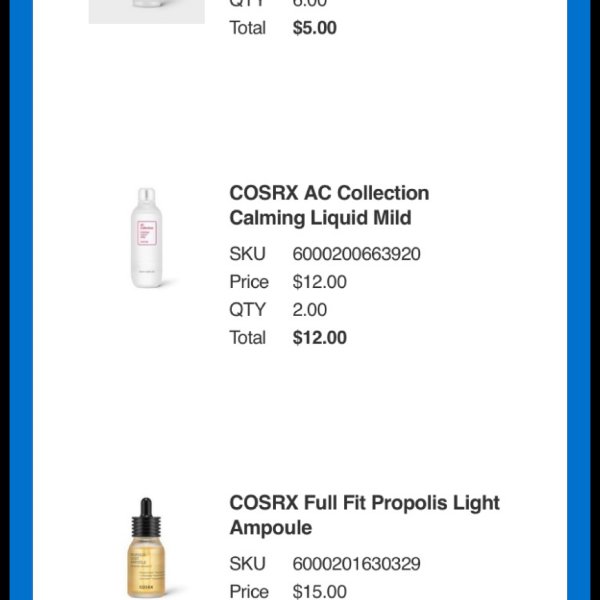View the Calming Liquid Mild product image
The height and width of the screenshot is (600, 600).
click(x=147, y=238)
